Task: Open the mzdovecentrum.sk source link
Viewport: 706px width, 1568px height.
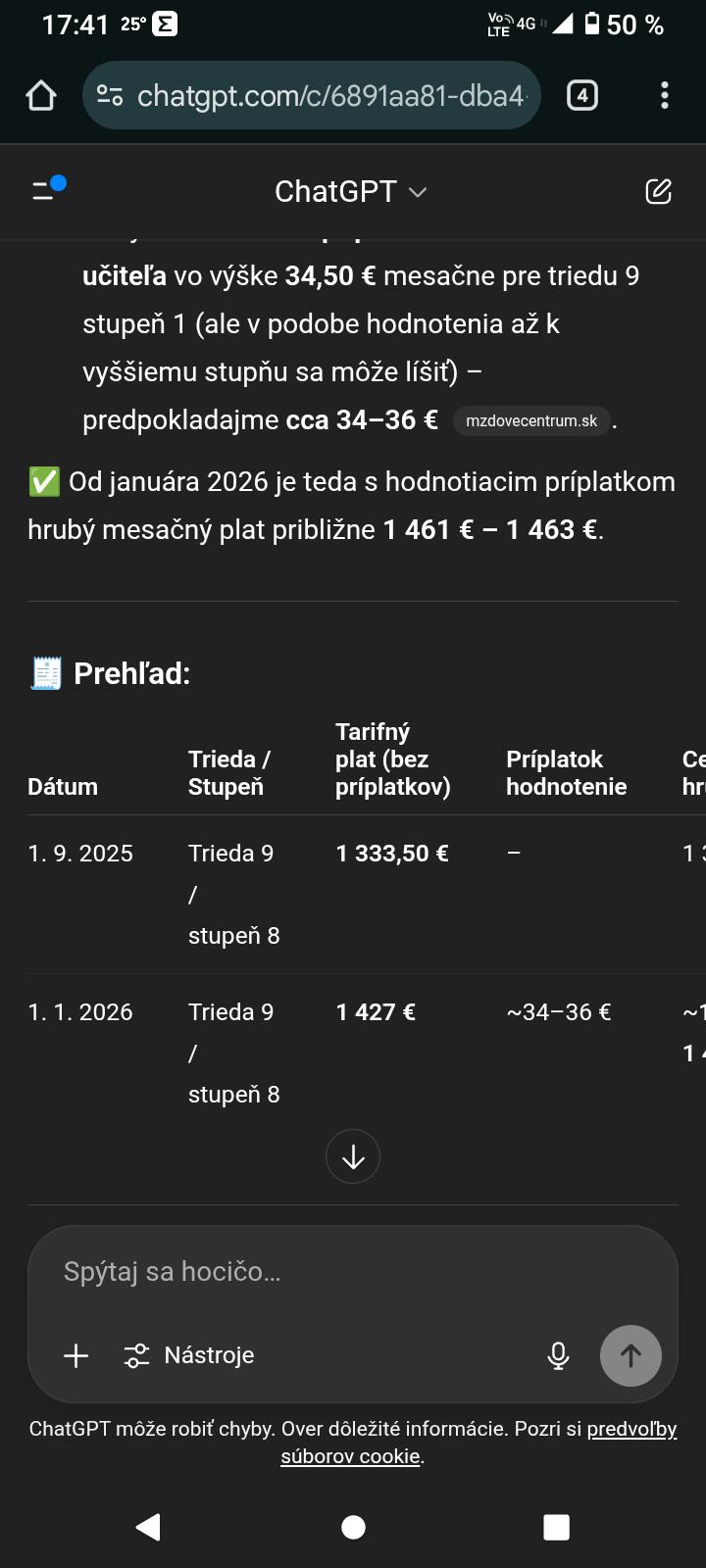Action: (x=531, y=421)
